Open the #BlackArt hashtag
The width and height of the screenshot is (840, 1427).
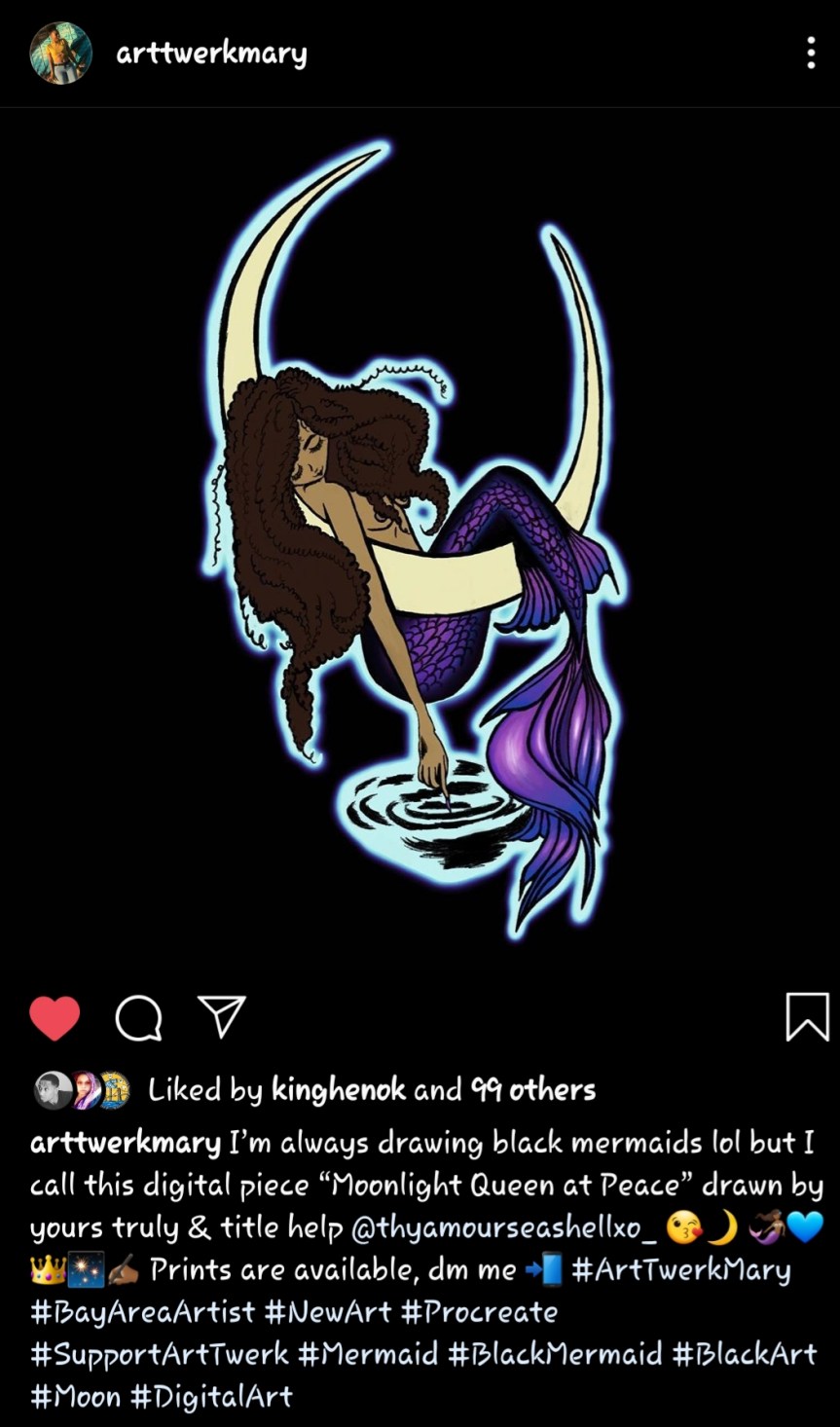(x=744, y=1353)
